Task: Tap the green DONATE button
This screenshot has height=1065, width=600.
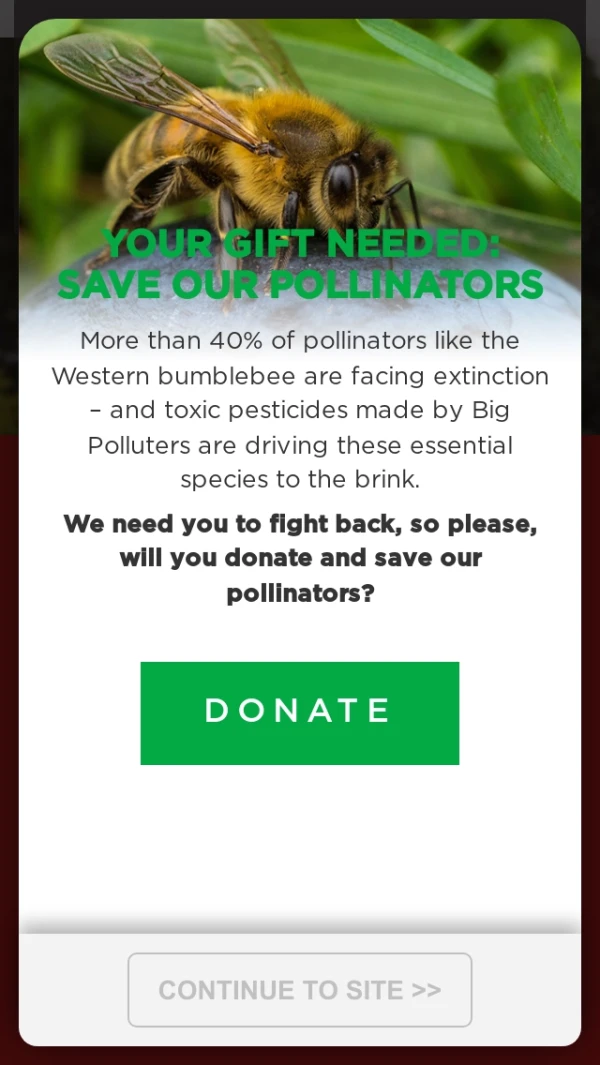Action: [x=299, y=712]
